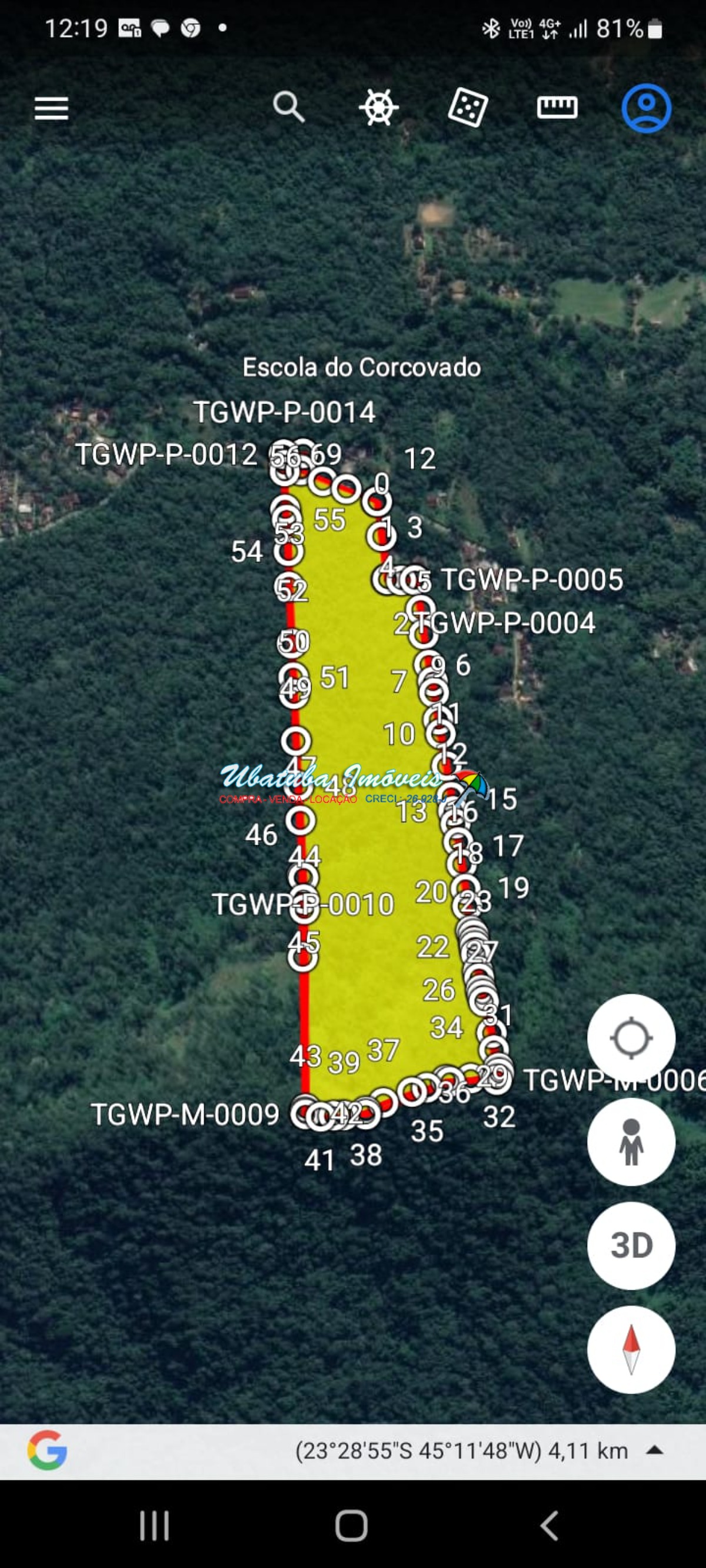Open the measure ruler tool

(x=557, y=107)
